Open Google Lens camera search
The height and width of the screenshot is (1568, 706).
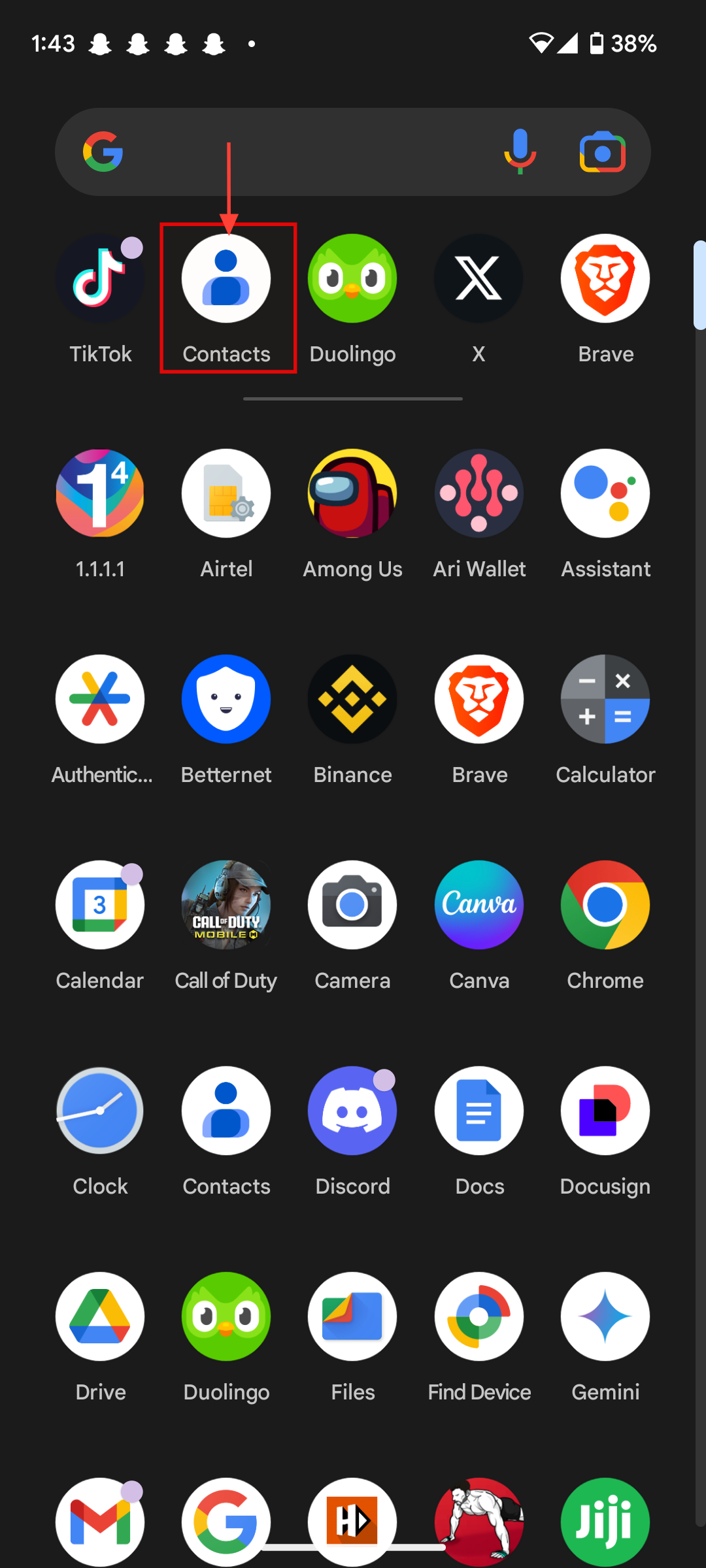[x=602, y=152]
